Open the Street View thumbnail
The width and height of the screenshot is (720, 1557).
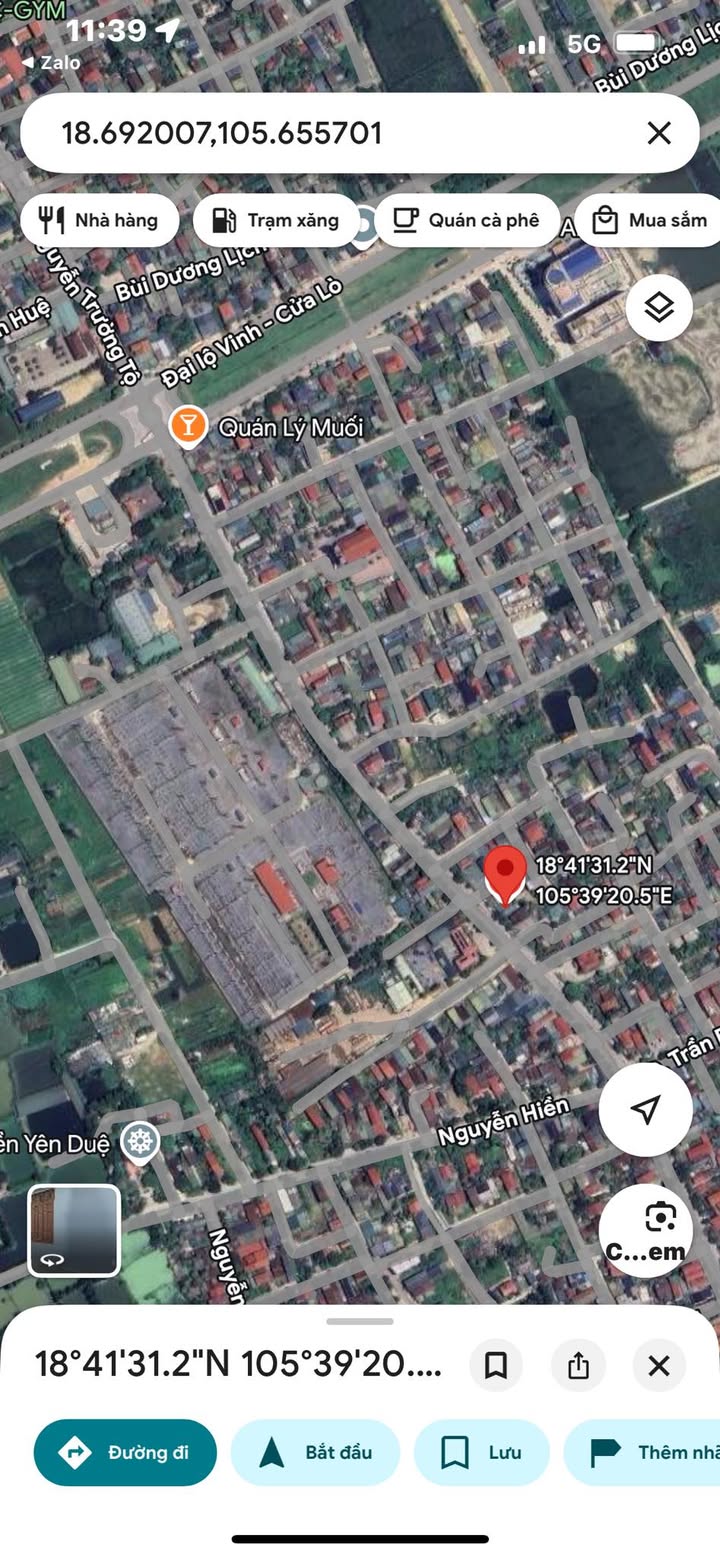click(74, 1231)
